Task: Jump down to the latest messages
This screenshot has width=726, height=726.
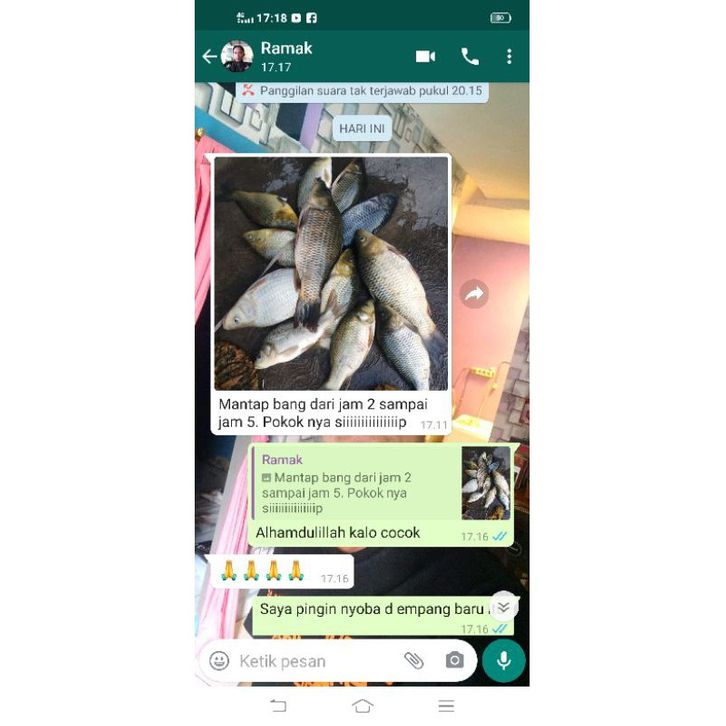Action: point(503,606)
